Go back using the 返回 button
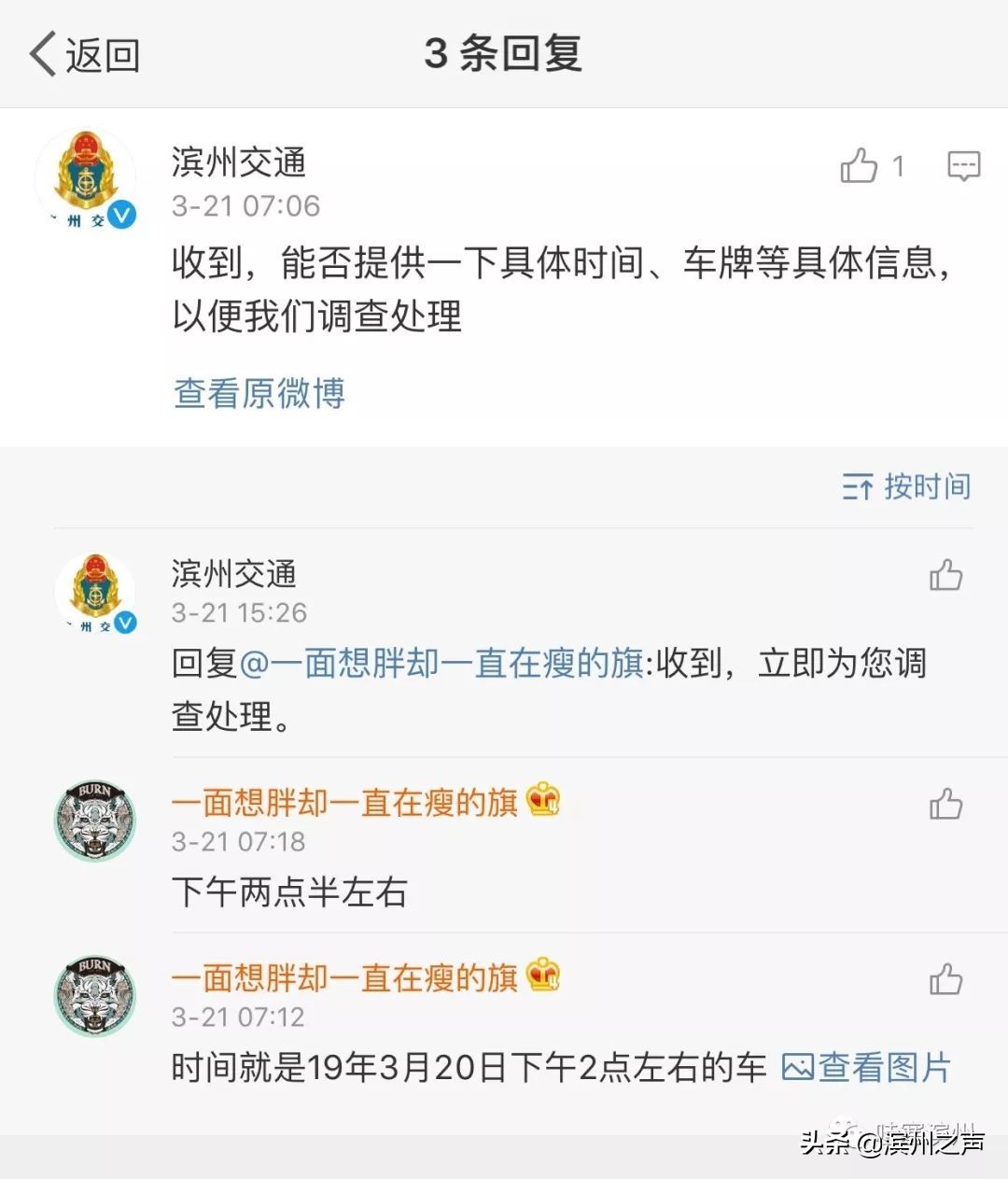The width and height of the screenshot is (1008, 1179). pos(85,54)
